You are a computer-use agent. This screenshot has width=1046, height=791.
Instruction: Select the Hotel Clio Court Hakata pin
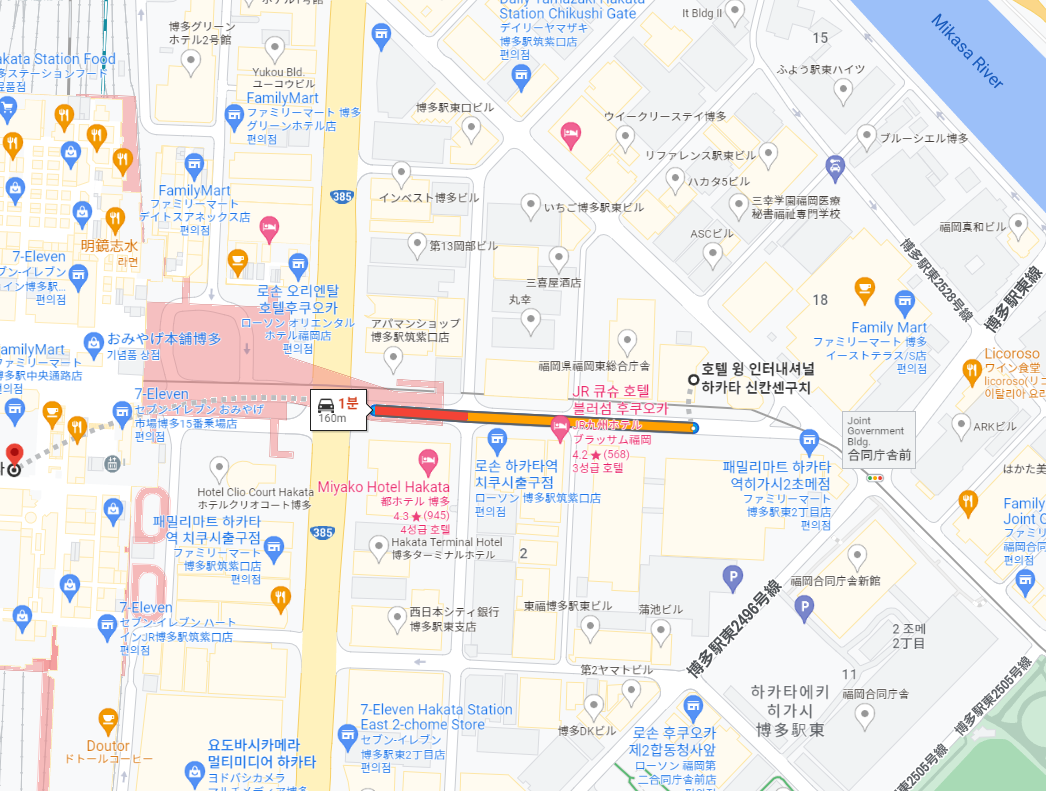tap(220, 468)
